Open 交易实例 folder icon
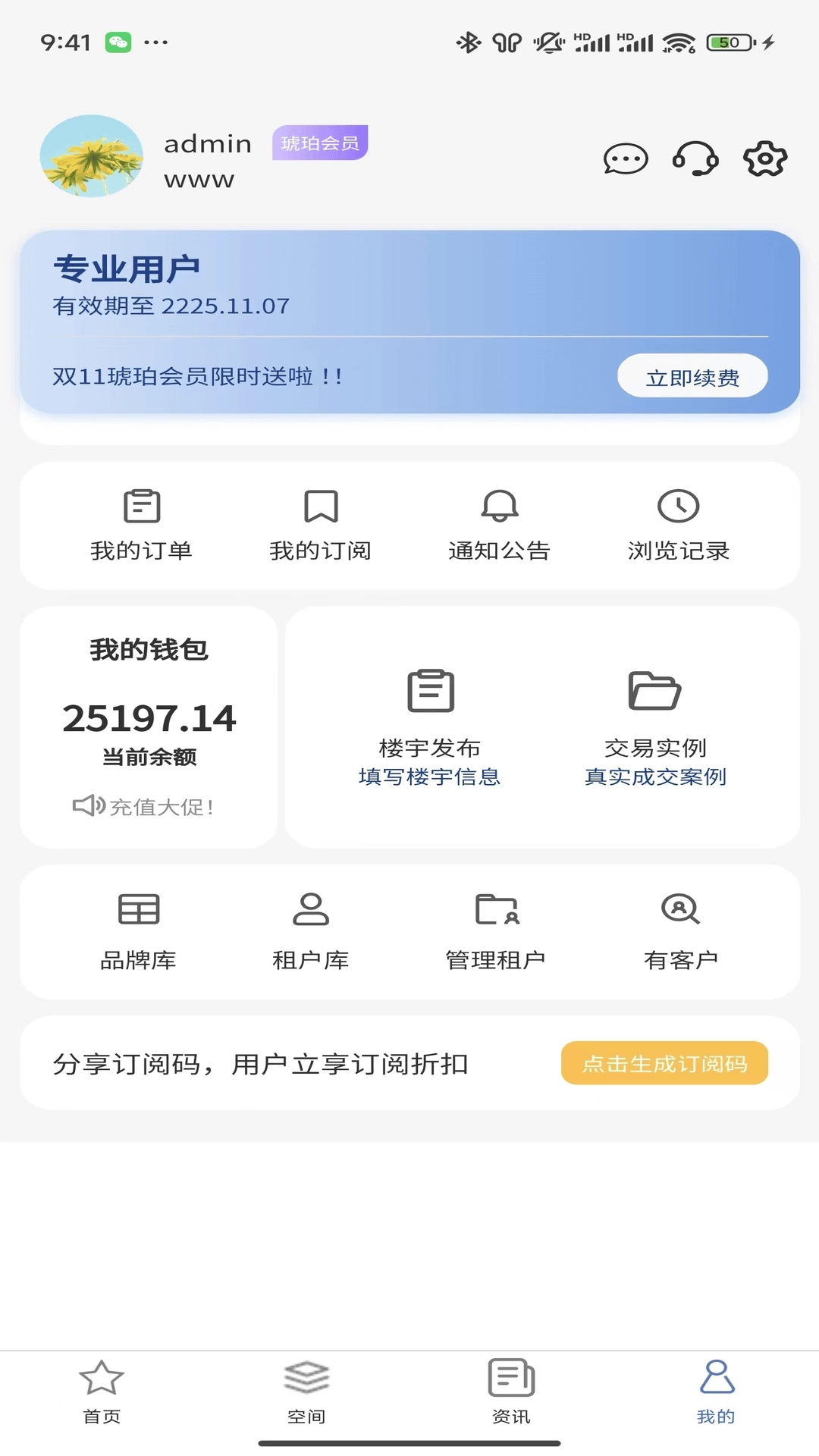This screenshot has height=1456, width=819. click(x=654, y=690)
